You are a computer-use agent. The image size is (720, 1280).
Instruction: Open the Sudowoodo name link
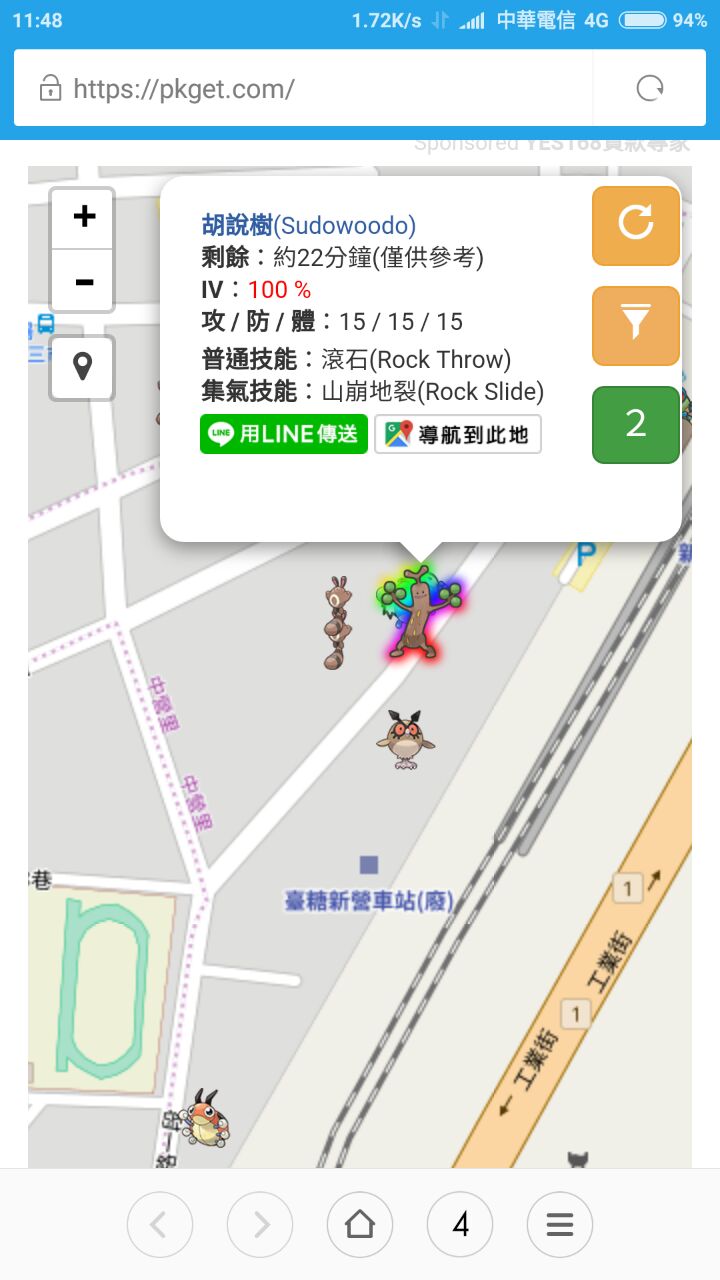coord(308,226)
